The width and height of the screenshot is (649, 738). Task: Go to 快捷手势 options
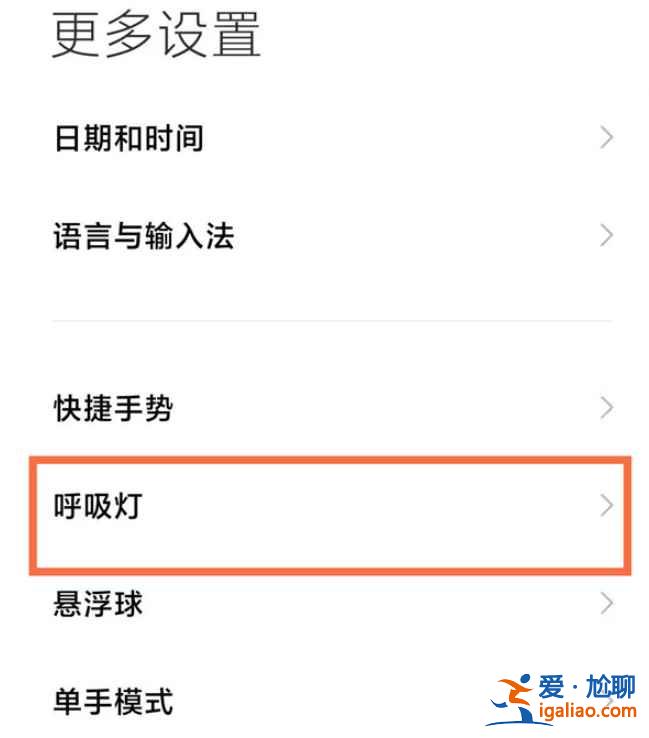pos(113,408)
